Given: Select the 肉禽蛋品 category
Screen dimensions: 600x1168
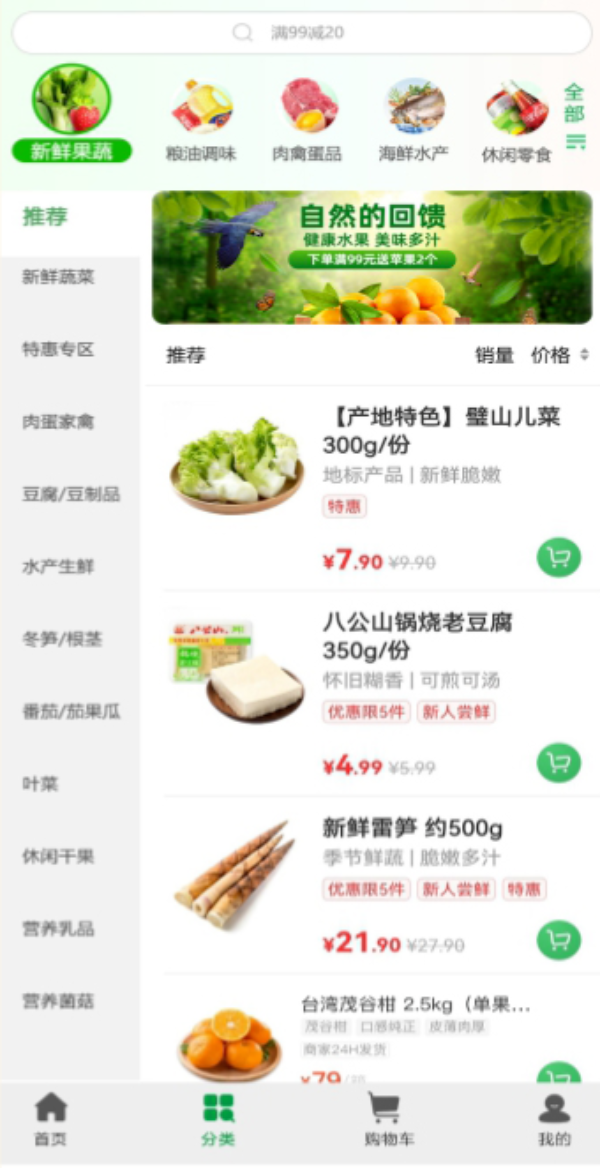Looking at the screenshot, I should click(307, 122).
